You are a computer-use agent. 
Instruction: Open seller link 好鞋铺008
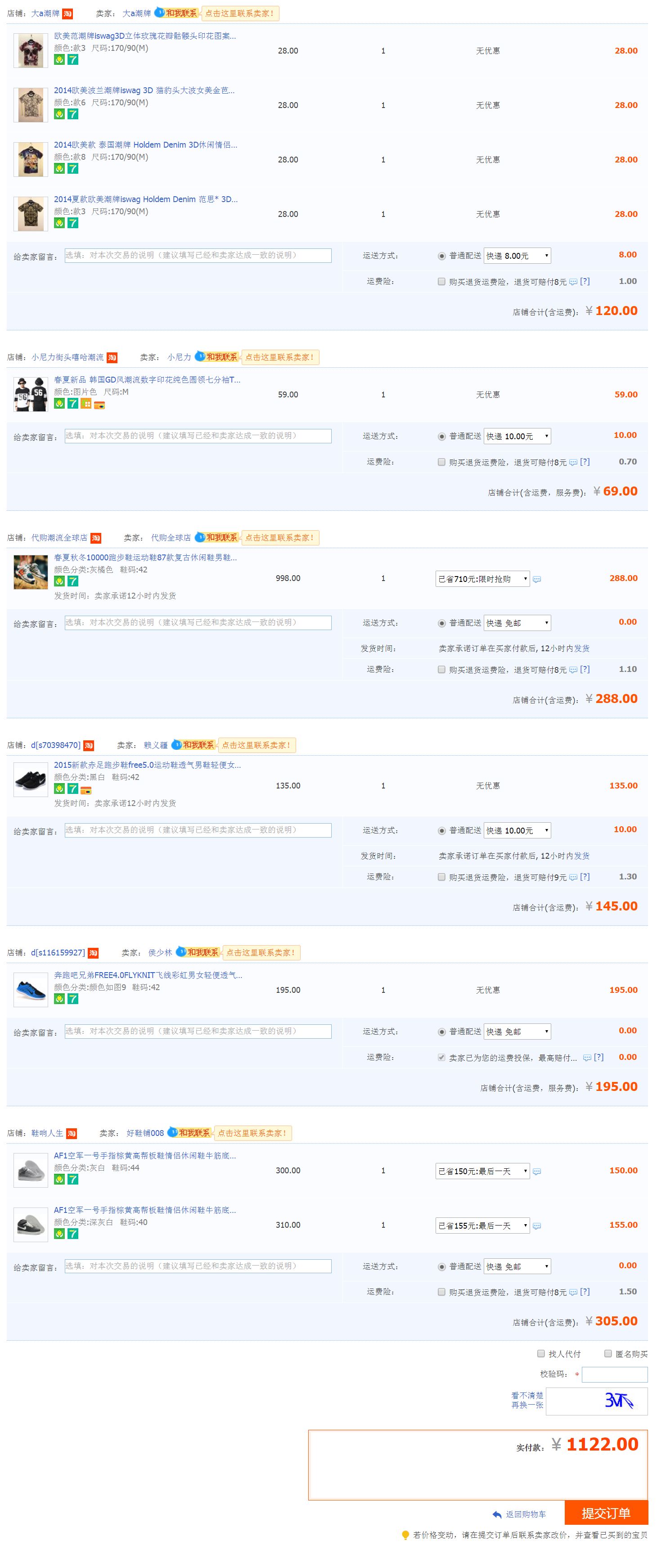pos(145,1133)
